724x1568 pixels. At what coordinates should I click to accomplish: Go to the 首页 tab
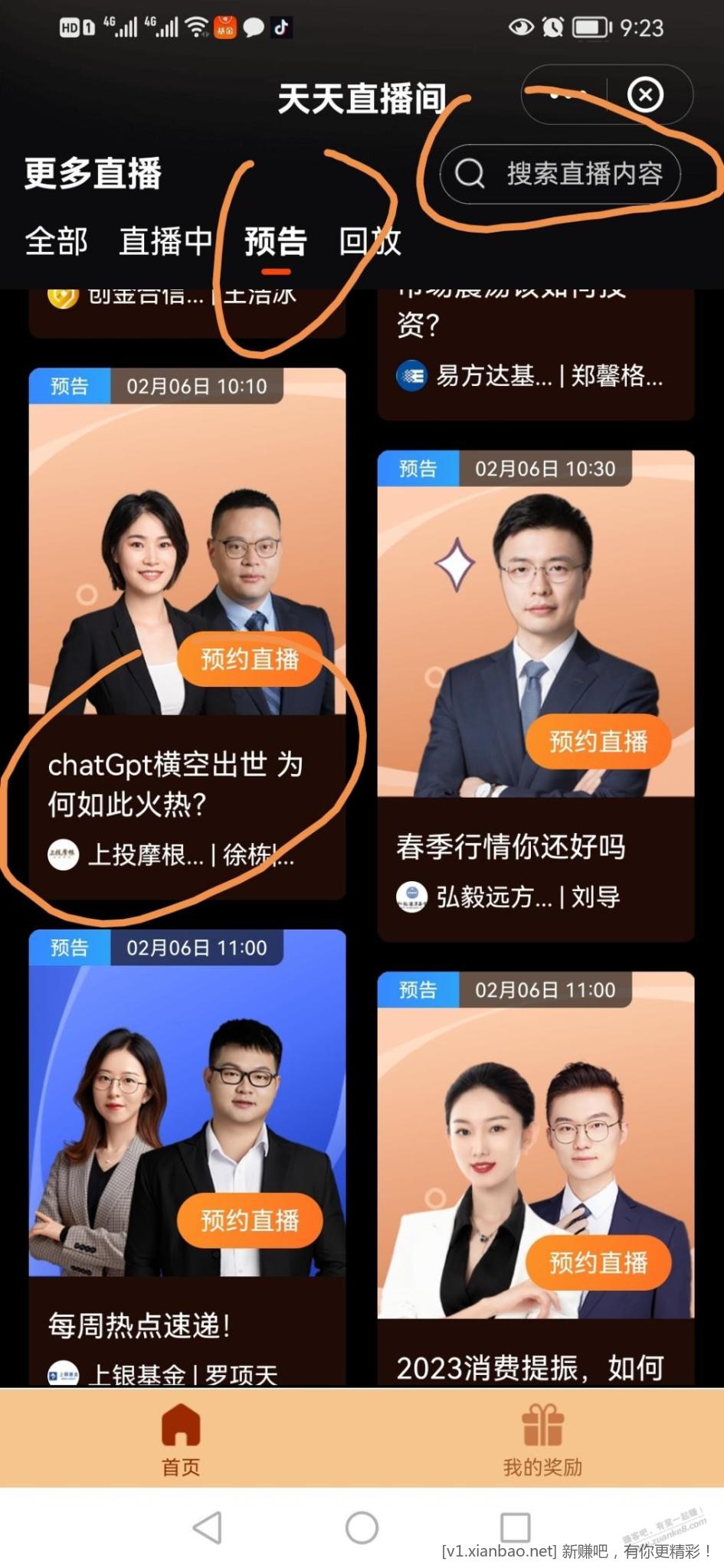click(x=181, y=1439)
